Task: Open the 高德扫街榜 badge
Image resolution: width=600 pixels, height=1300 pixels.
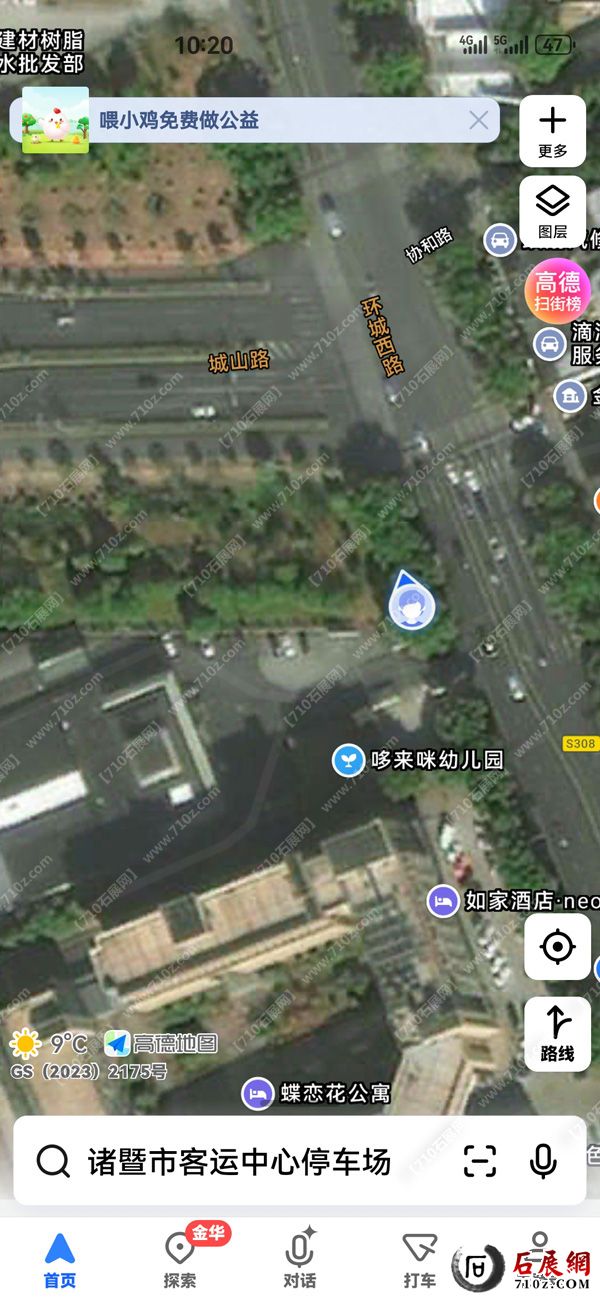Action: [x=557, y=290]
